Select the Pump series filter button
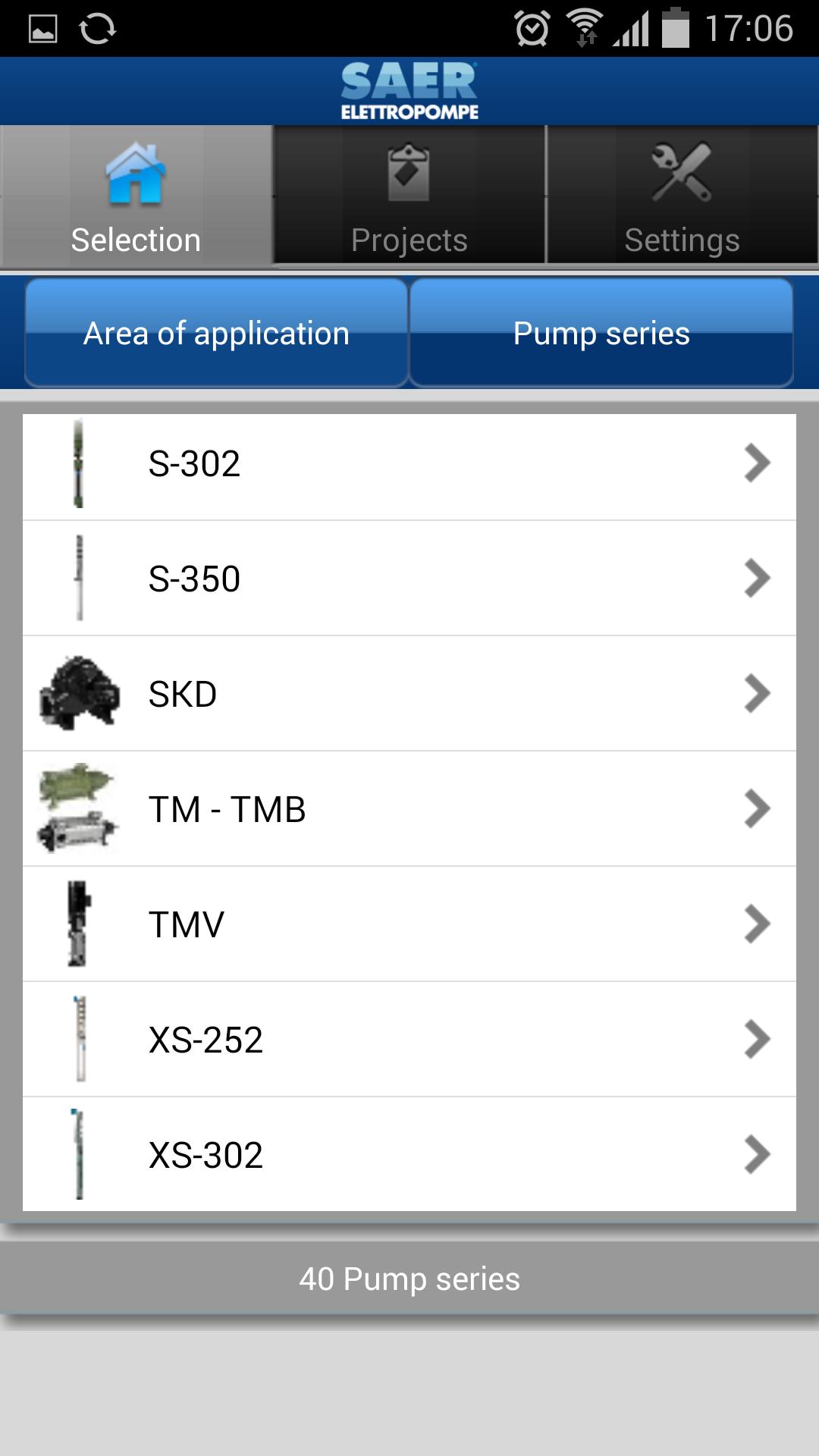Viewport: 819px width, 1456px height. 601,331
